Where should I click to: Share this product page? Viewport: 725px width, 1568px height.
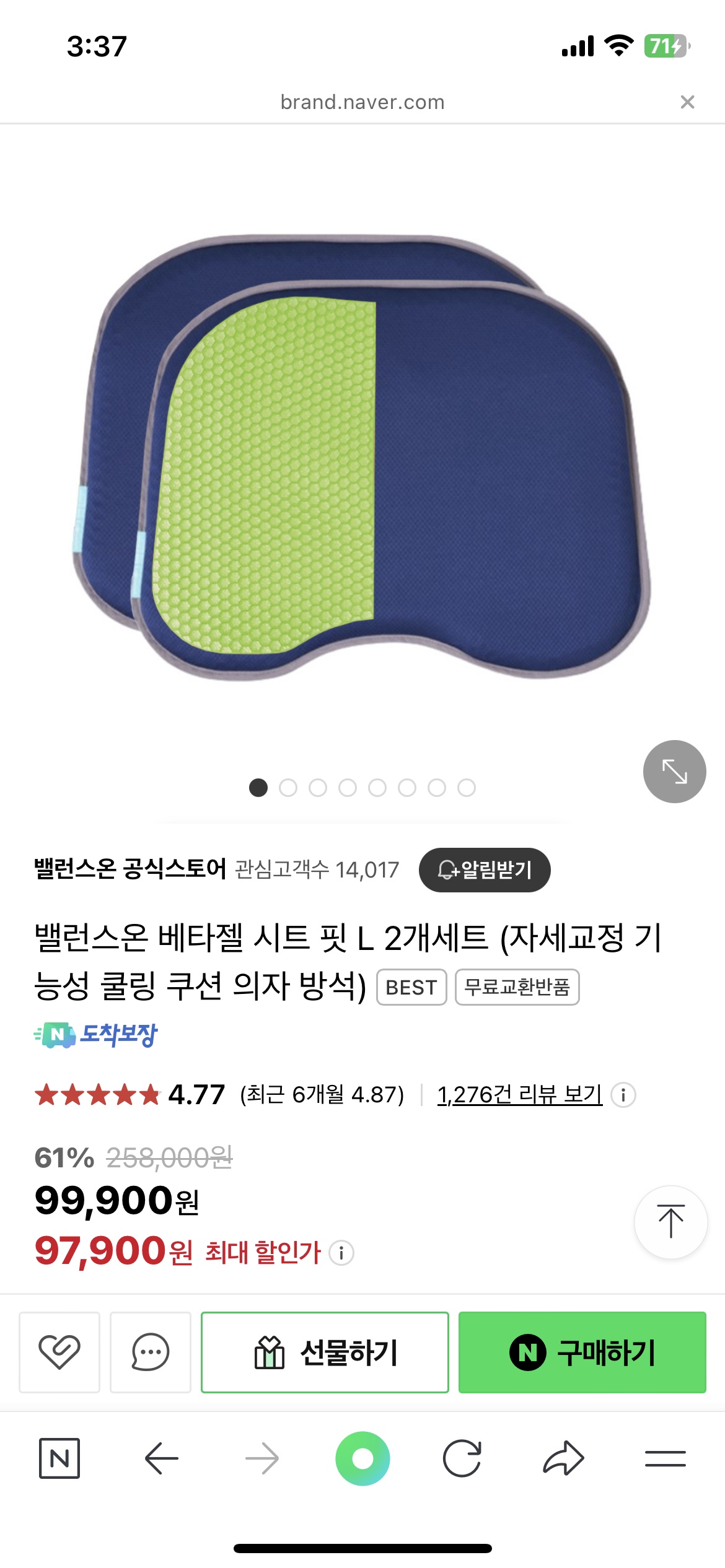coord(563,1458)
